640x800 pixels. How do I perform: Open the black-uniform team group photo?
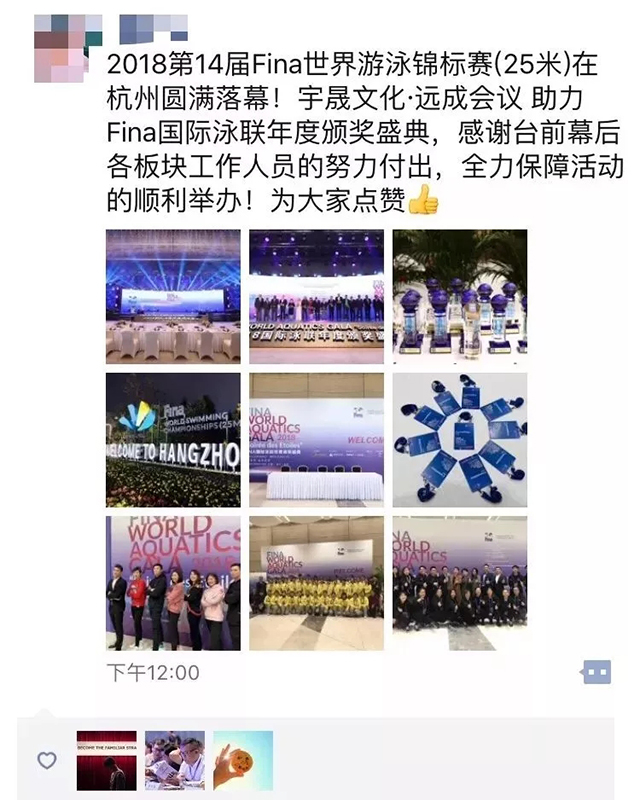pyautogui.click(x=459, y=583)
